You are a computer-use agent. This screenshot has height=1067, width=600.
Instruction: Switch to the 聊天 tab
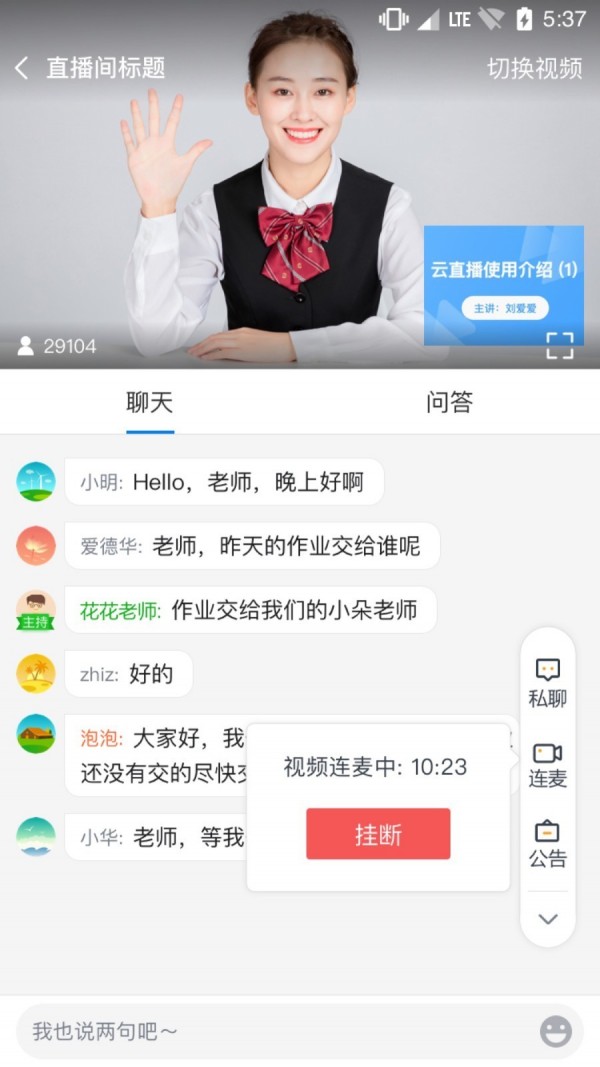tap(150, 403)
